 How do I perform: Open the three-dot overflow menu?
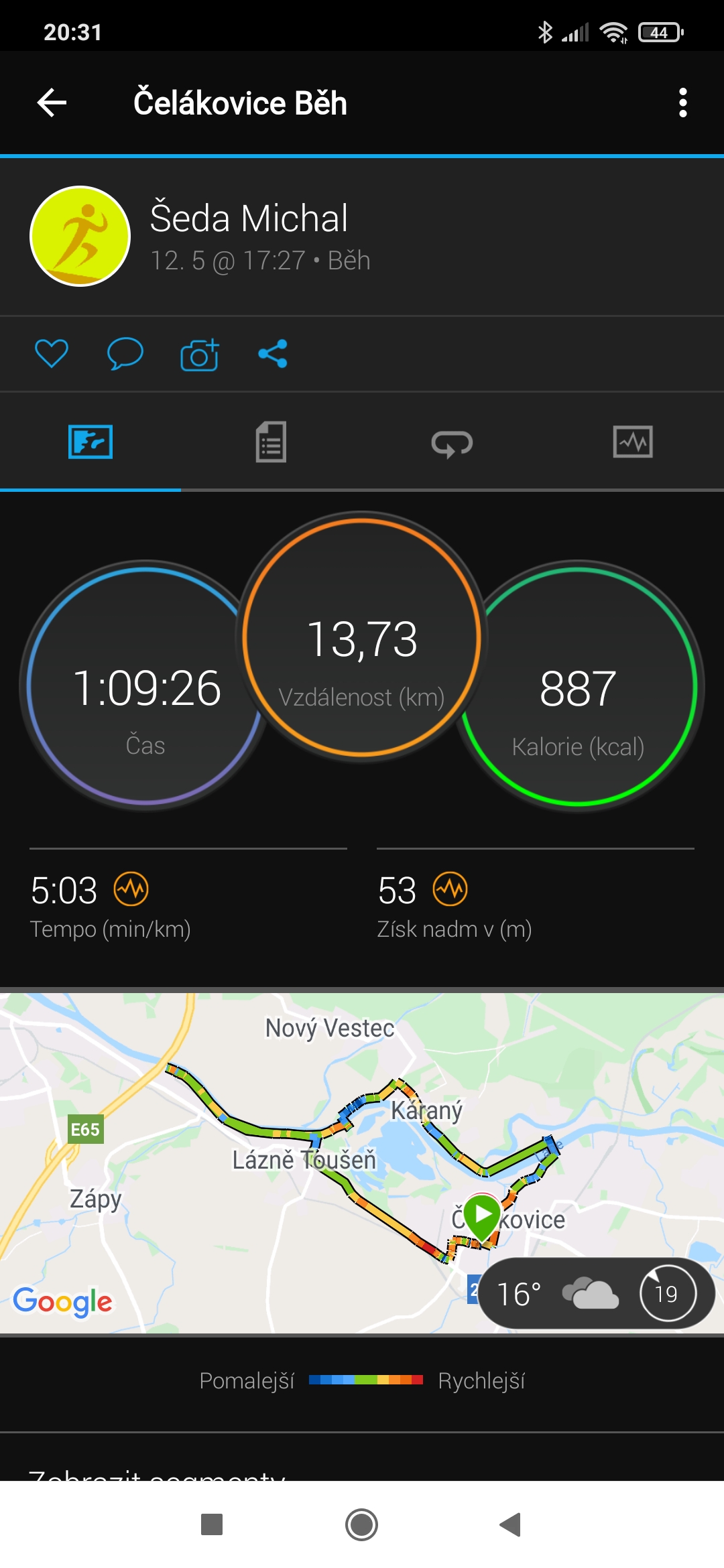click(682, 103)
